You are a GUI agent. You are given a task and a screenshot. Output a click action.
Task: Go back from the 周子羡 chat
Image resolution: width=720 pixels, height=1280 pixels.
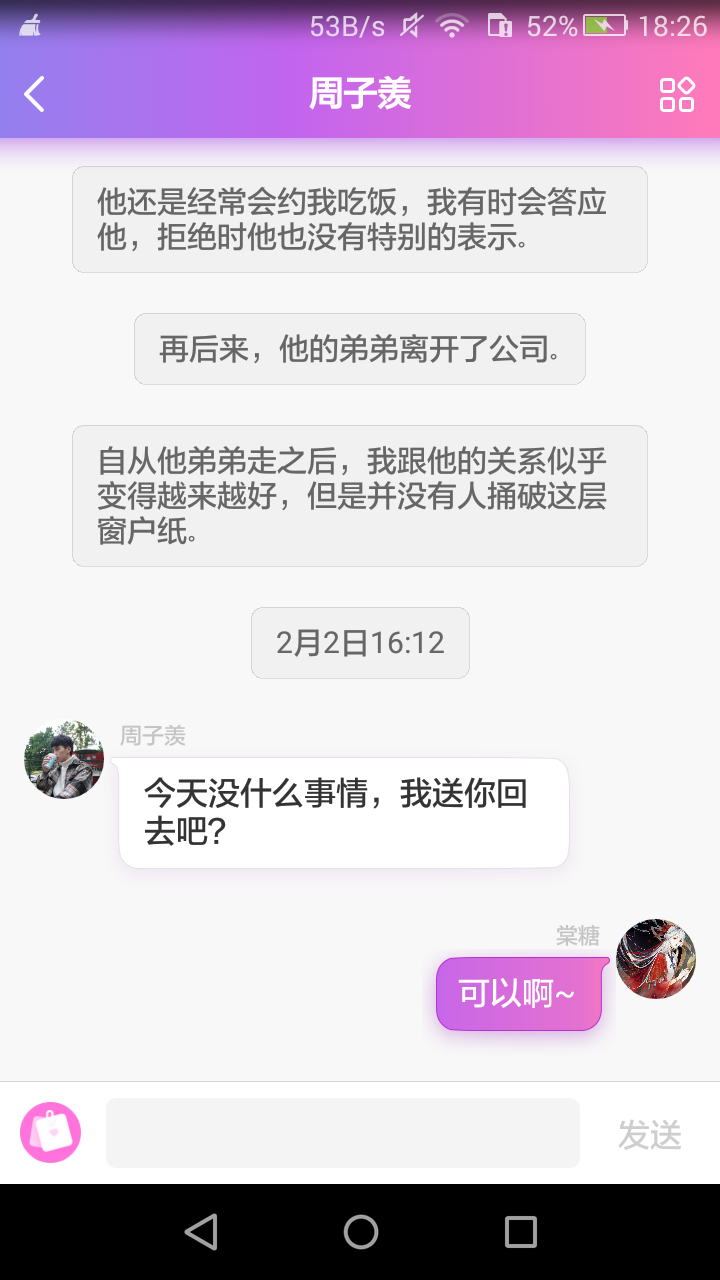pos(34,94)
